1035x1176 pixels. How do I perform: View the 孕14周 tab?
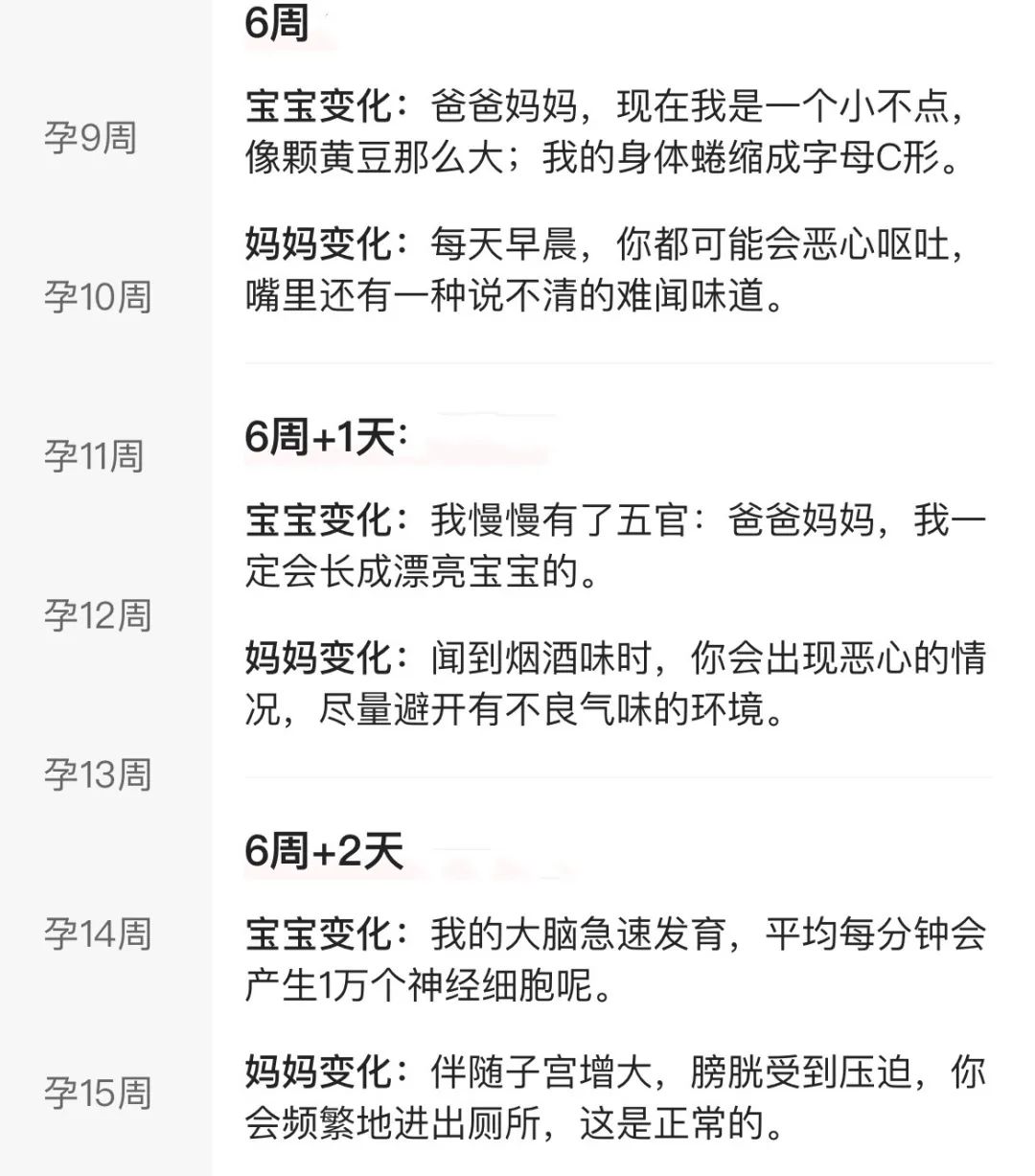tap(97, 934)
